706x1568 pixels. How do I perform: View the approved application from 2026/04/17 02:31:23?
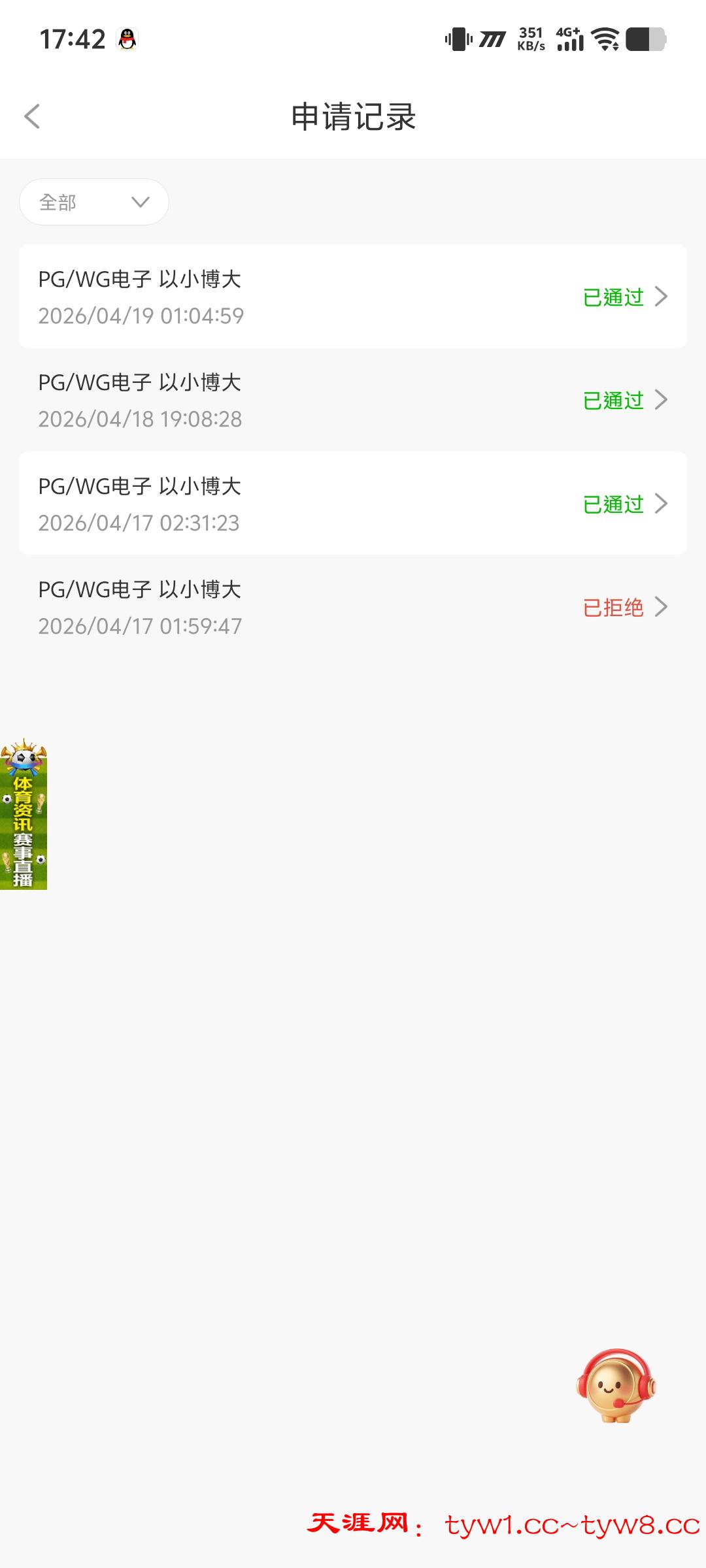(353, 504)
